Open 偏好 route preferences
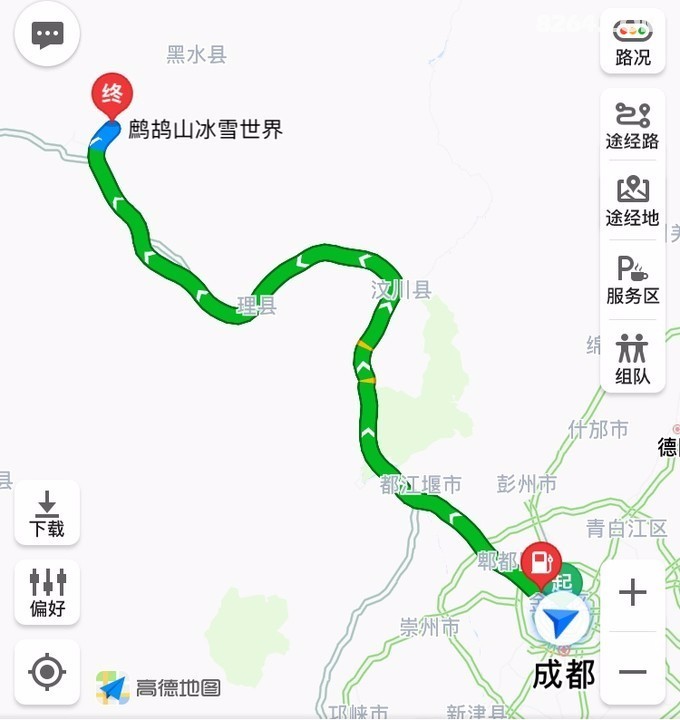680x720 pixels. [47, 592]
